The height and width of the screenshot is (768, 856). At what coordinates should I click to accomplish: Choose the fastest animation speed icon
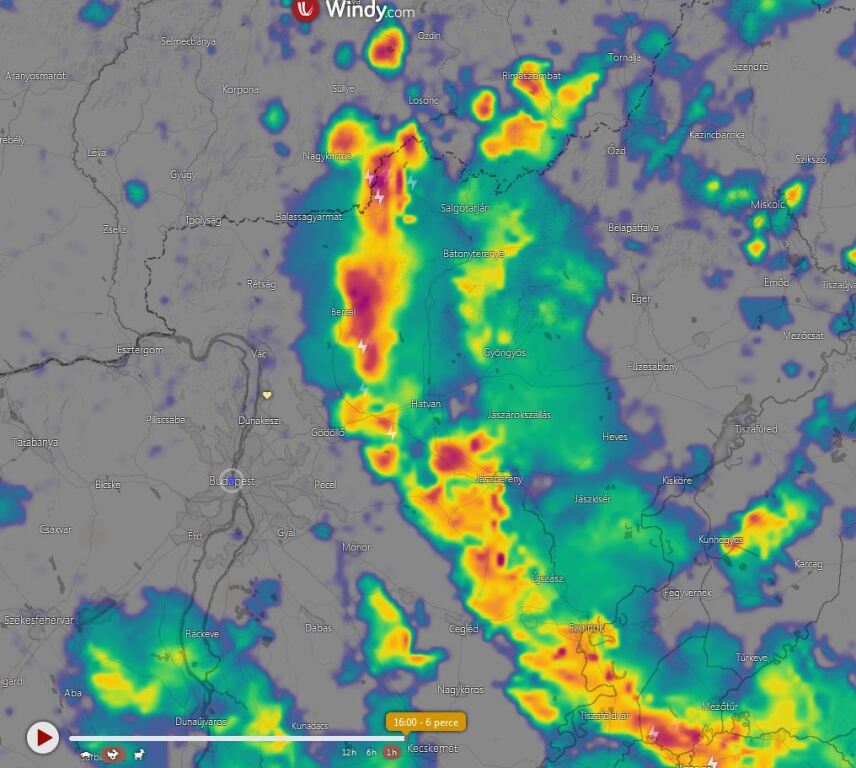coord(139,754)
